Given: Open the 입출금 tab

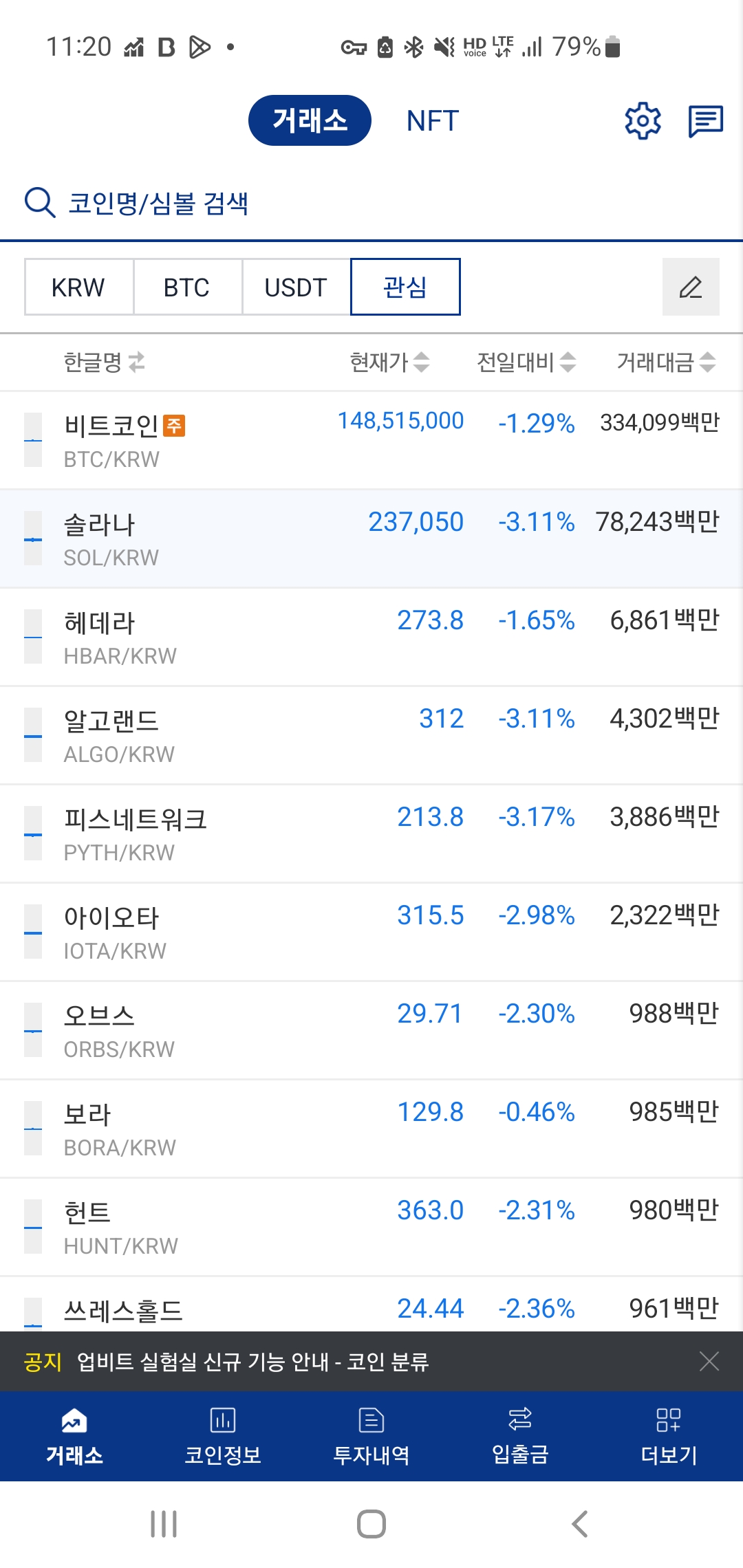Looking at the screenshot, I should tap(520, 1436).
